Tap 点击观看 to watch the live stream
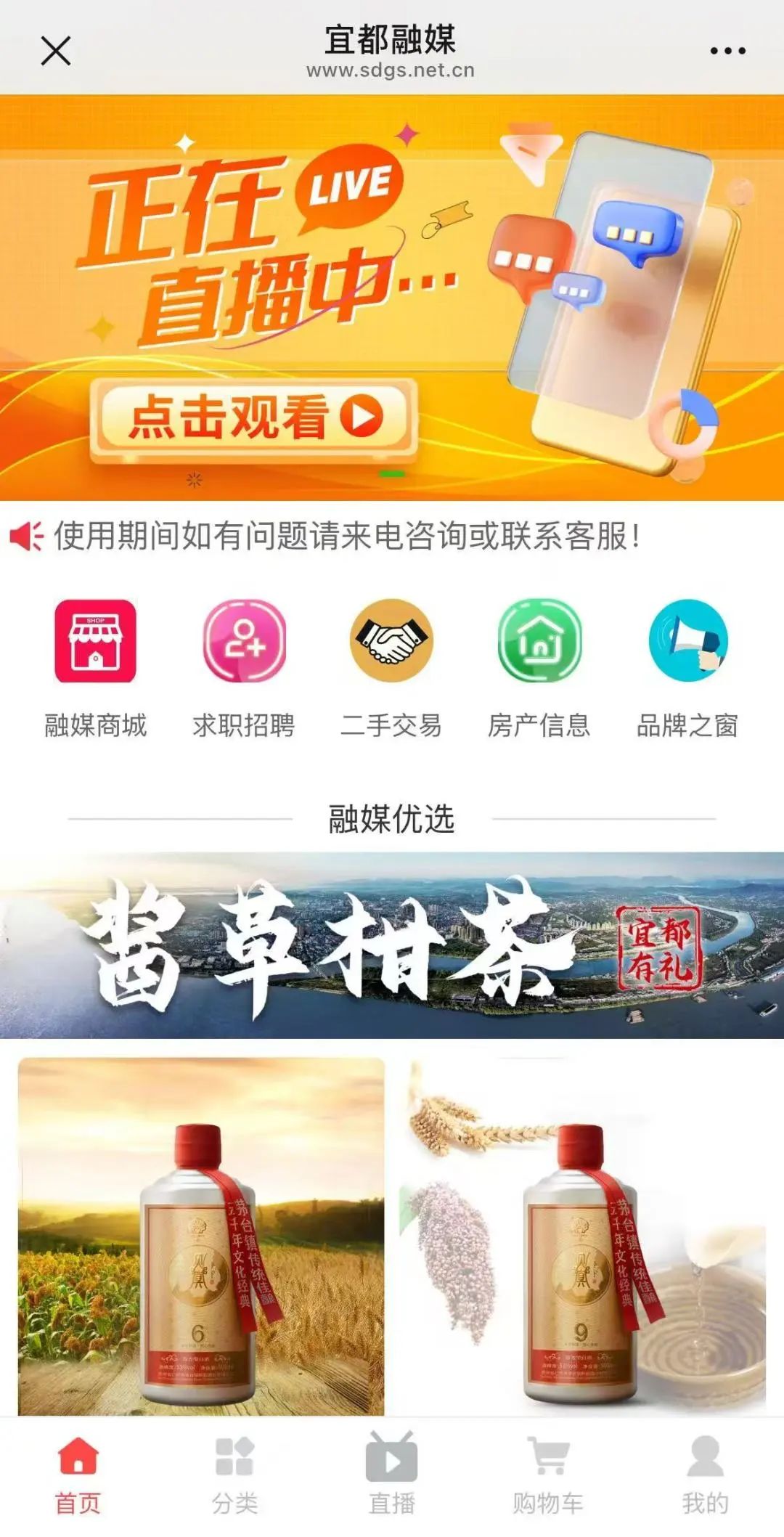784x1537 pixels. pos(253,417)
